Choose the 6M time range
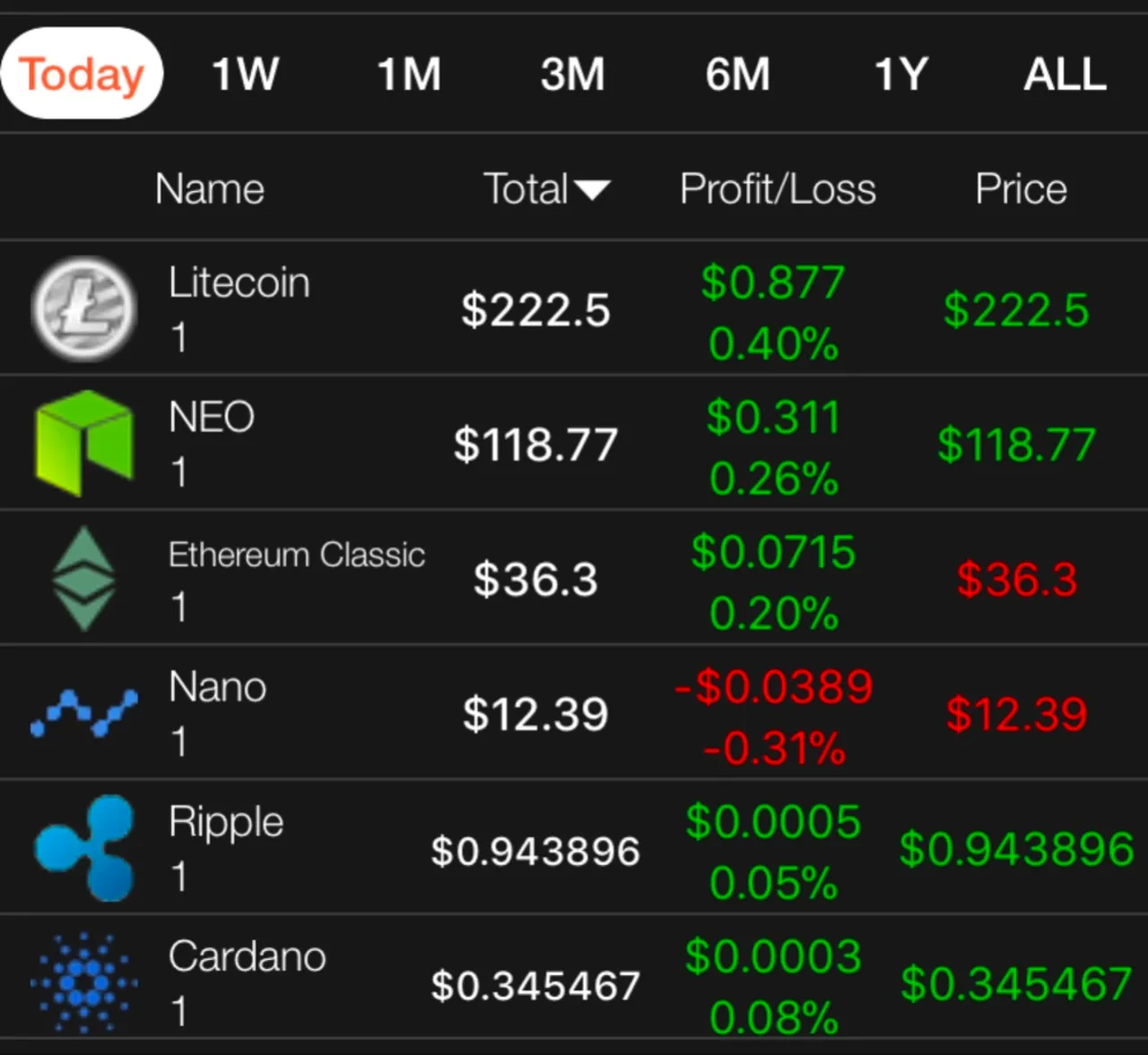 pyautogui.click(x=737, y=74)
